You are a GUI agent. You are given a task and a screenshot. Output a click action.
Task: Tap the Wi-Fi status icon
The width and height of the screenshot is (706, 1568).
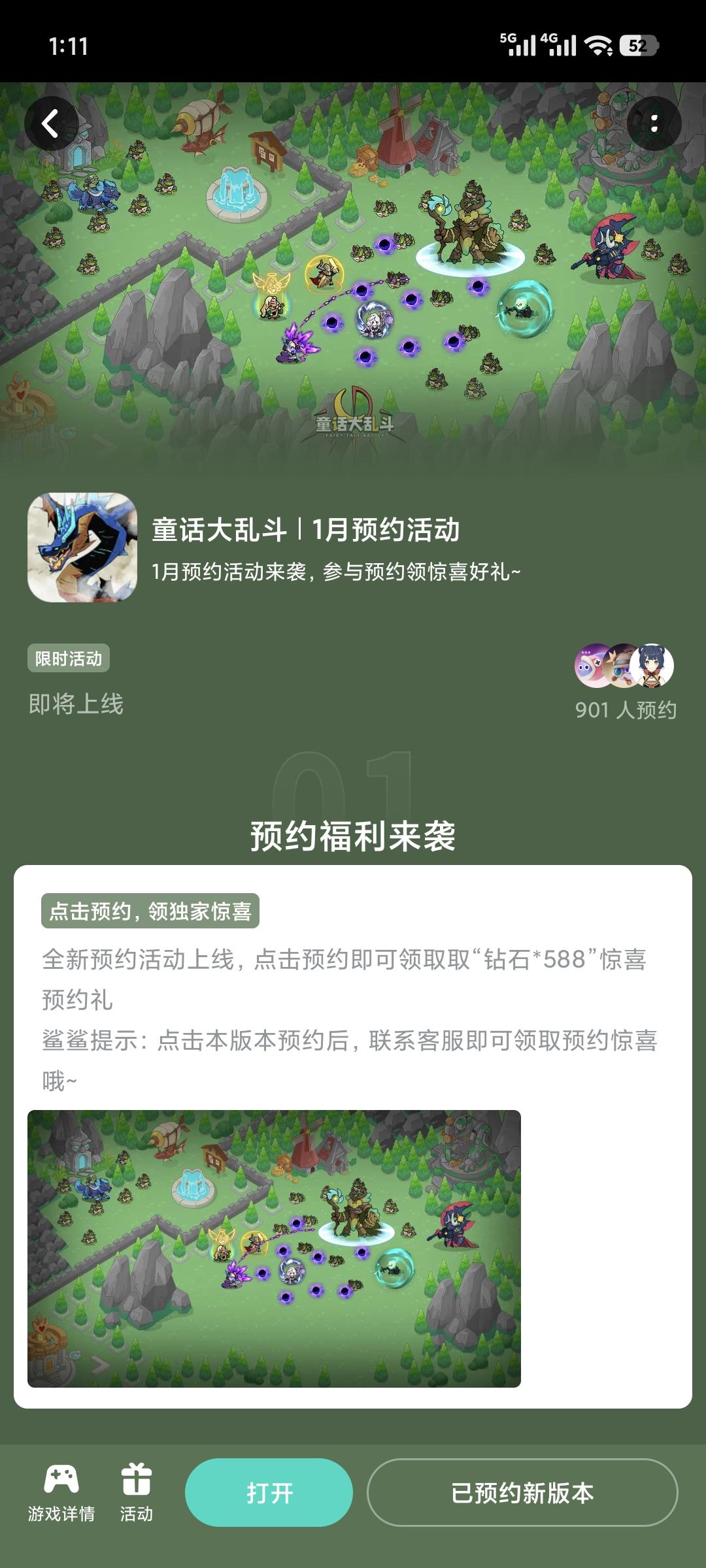597,44
